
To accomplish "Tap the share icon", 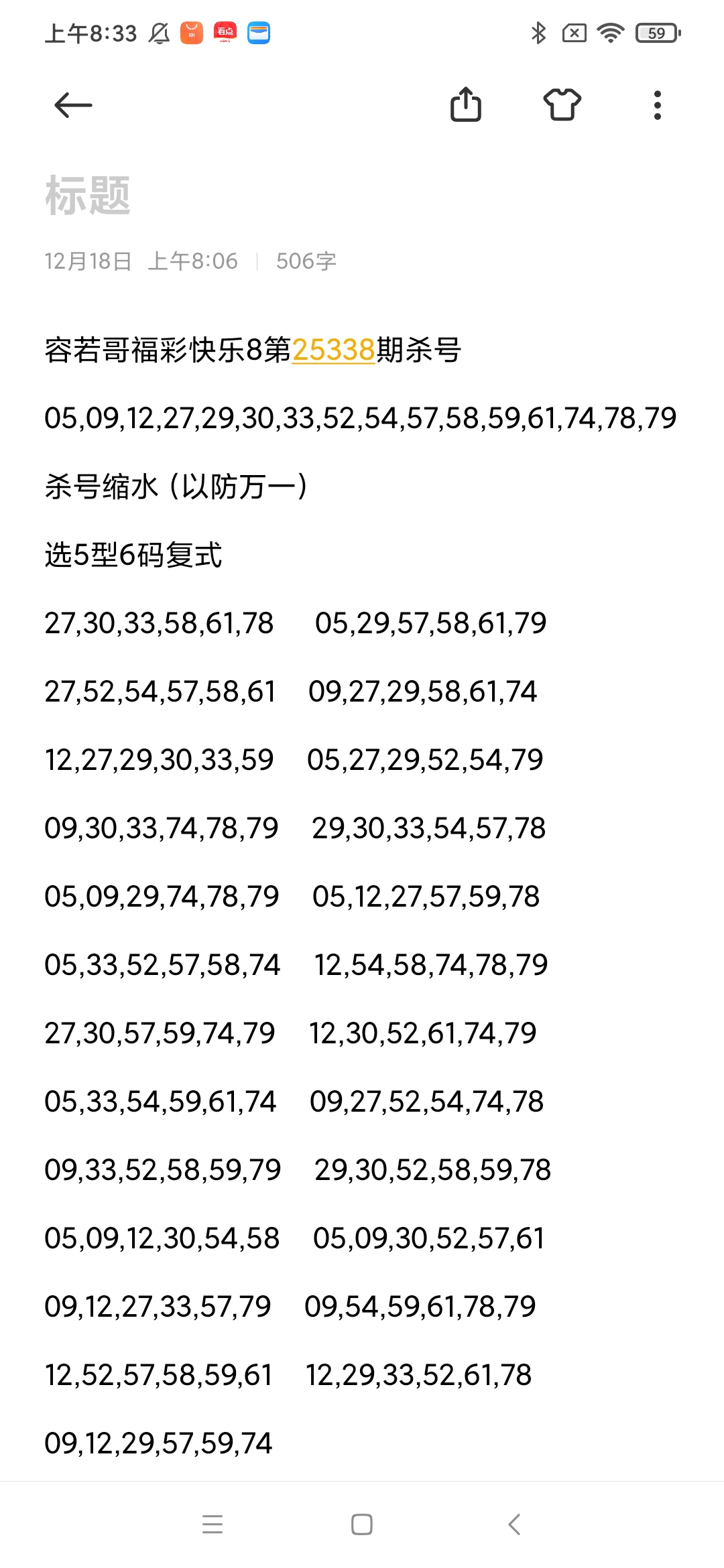I will (467, 105).
